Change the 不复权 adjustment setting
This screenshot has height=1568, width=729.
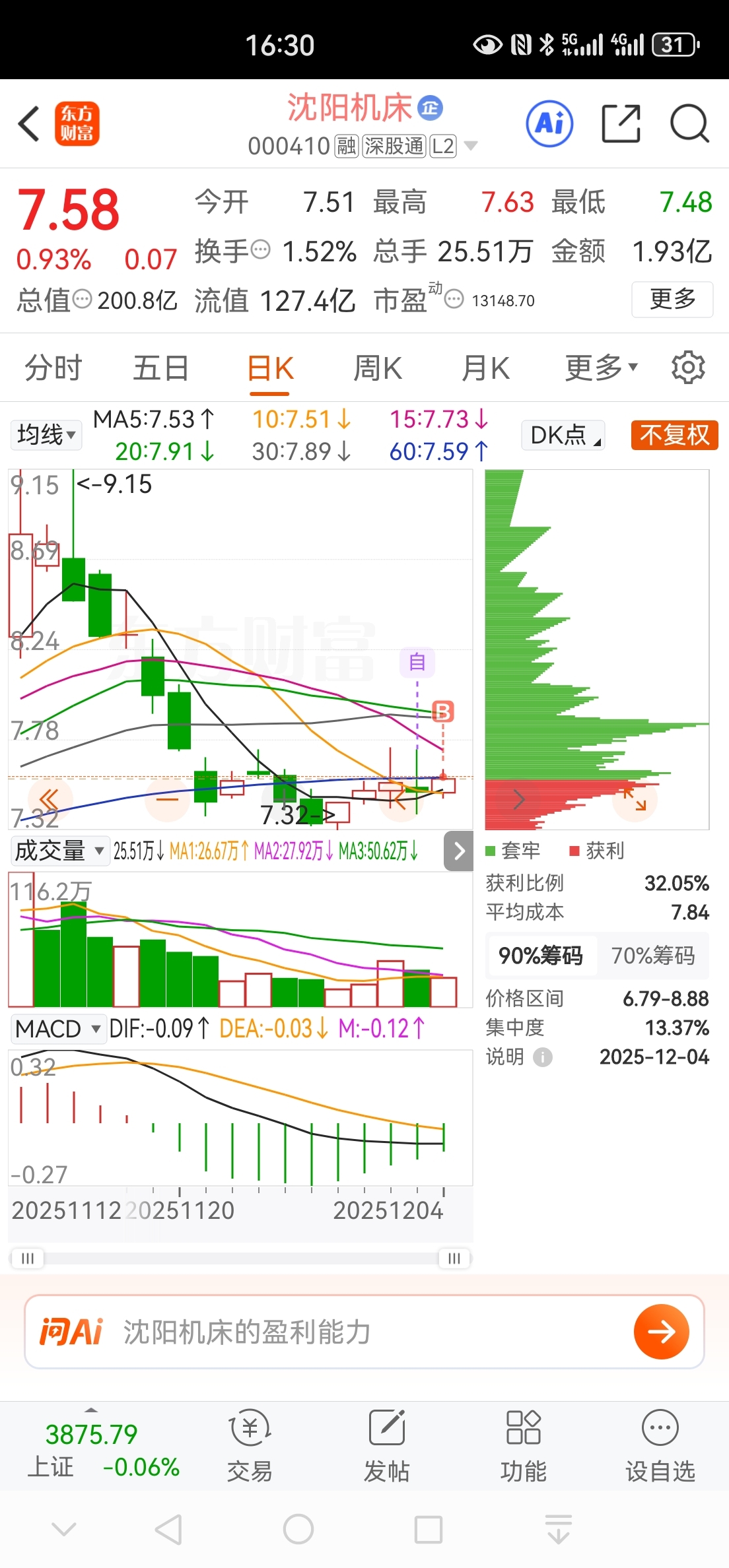(674, 435)
